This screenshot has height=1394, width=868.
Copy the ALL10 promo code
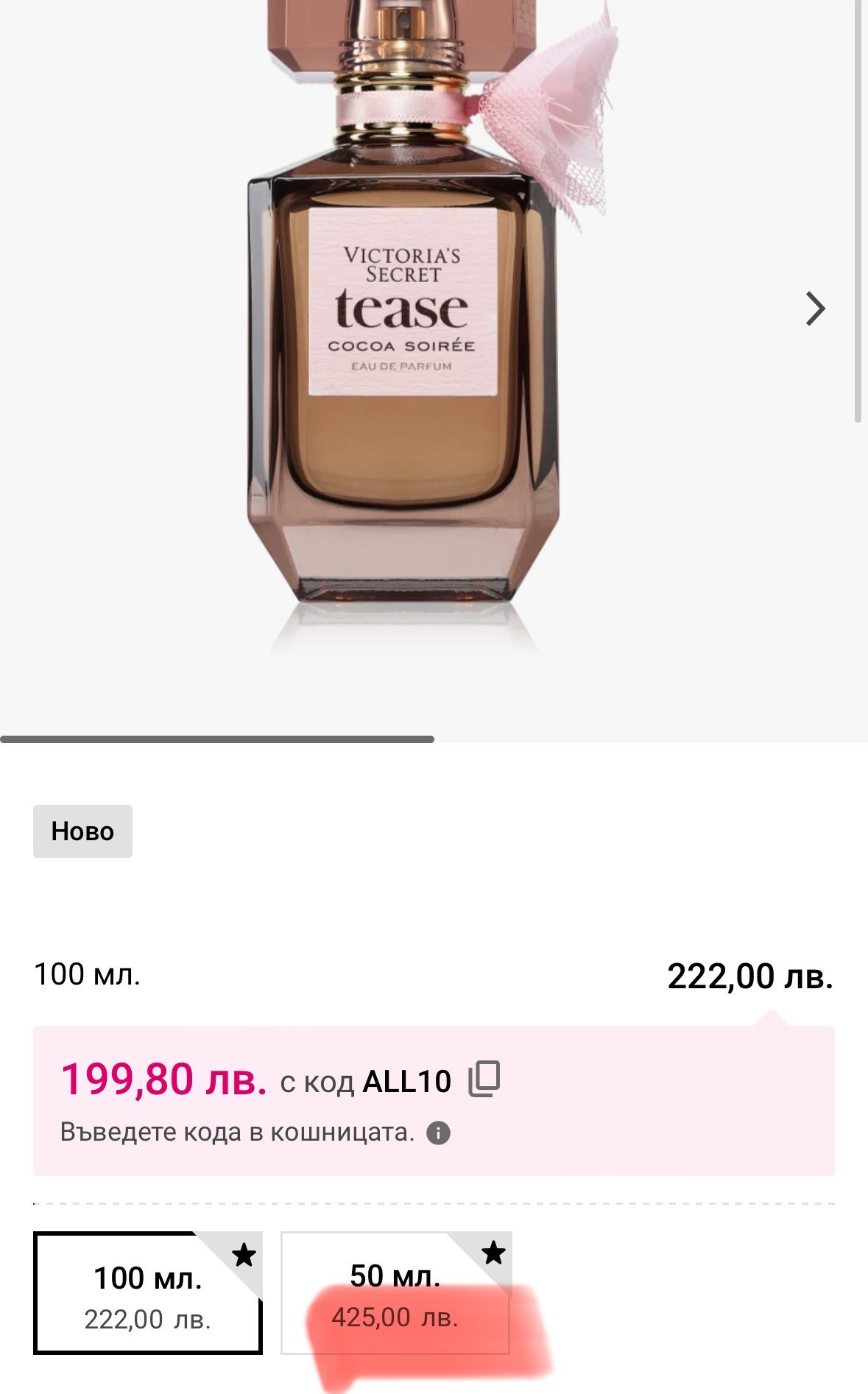pos(484,1079)
